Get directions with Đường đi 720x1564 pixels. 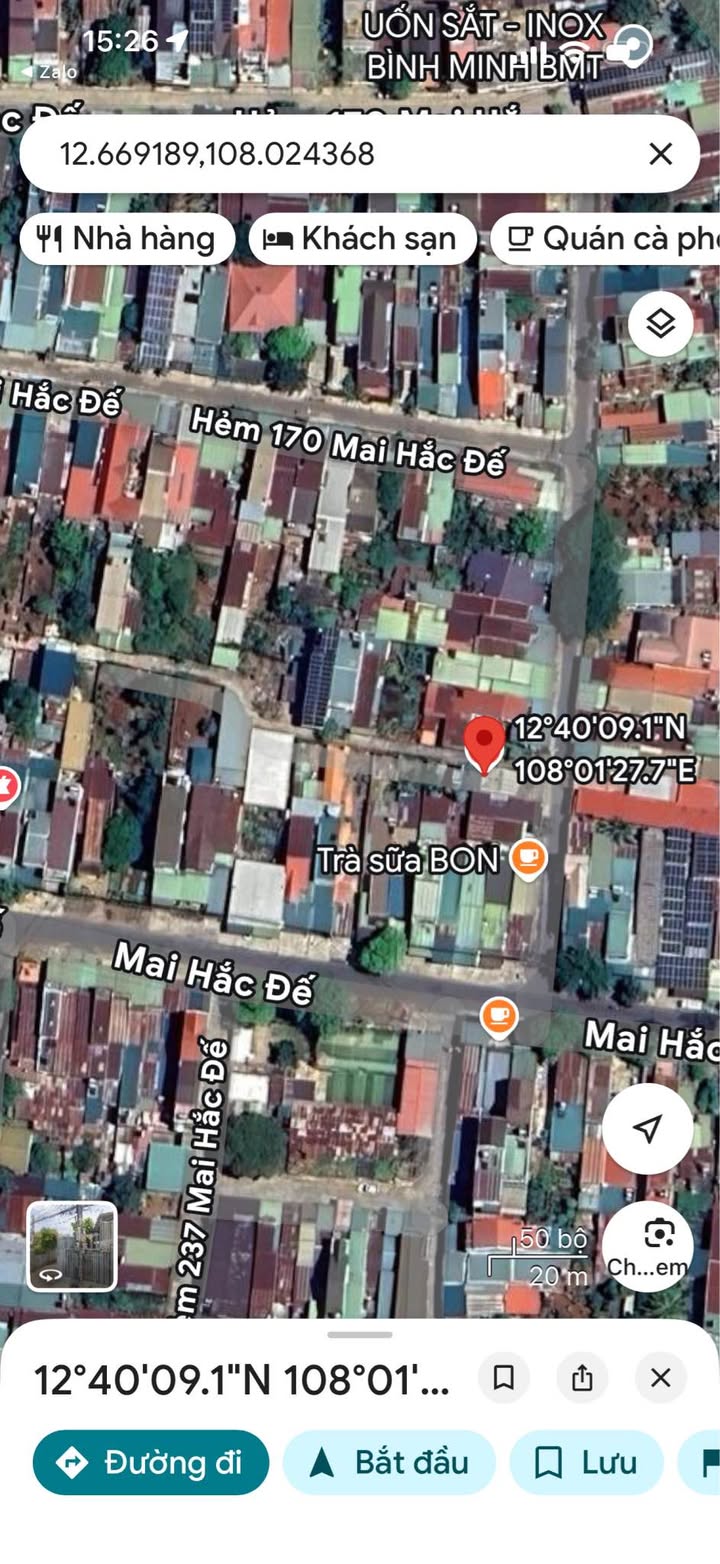coord(151,1462)
